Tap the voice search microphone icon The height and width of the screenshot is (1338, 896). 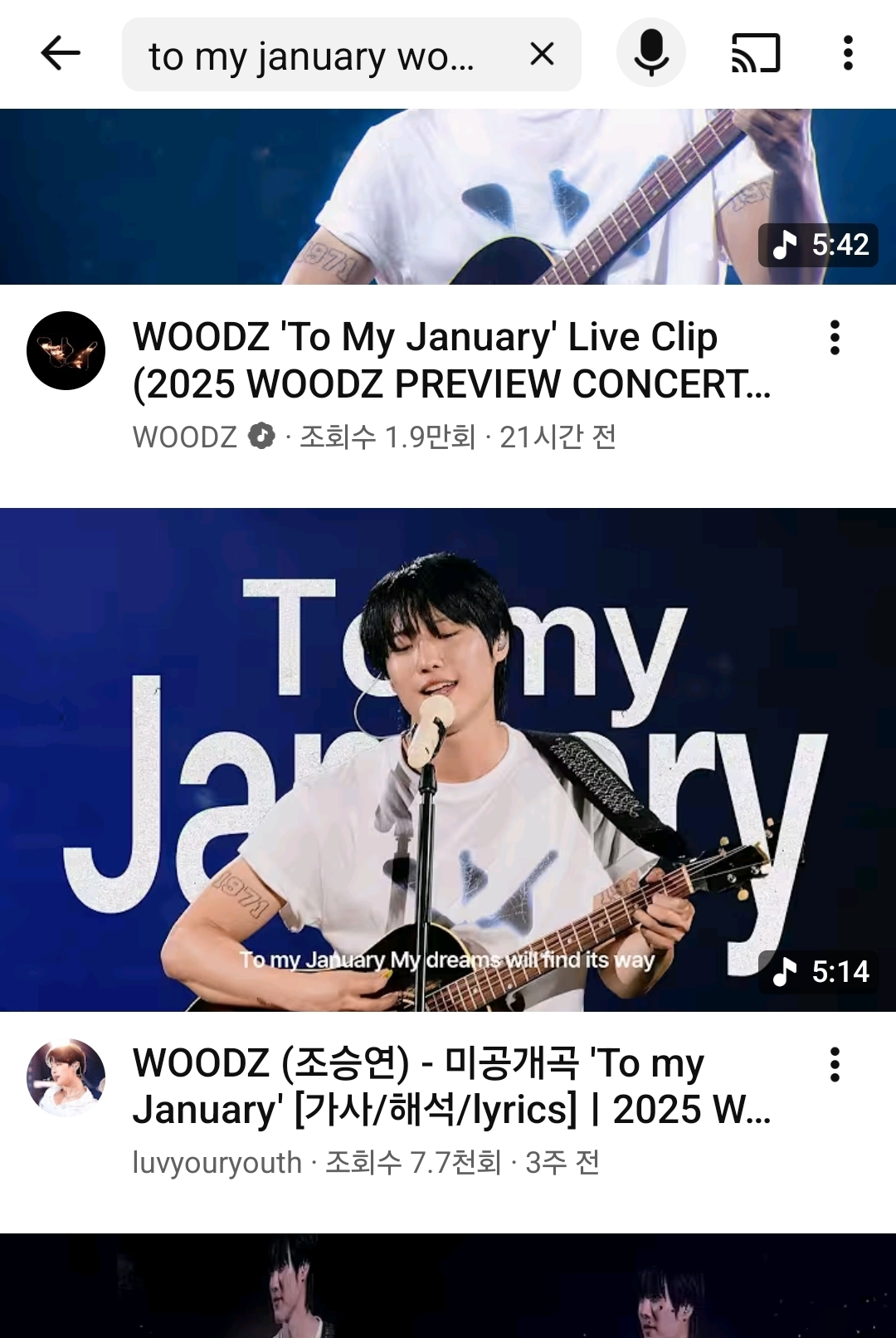pos(652,53)
